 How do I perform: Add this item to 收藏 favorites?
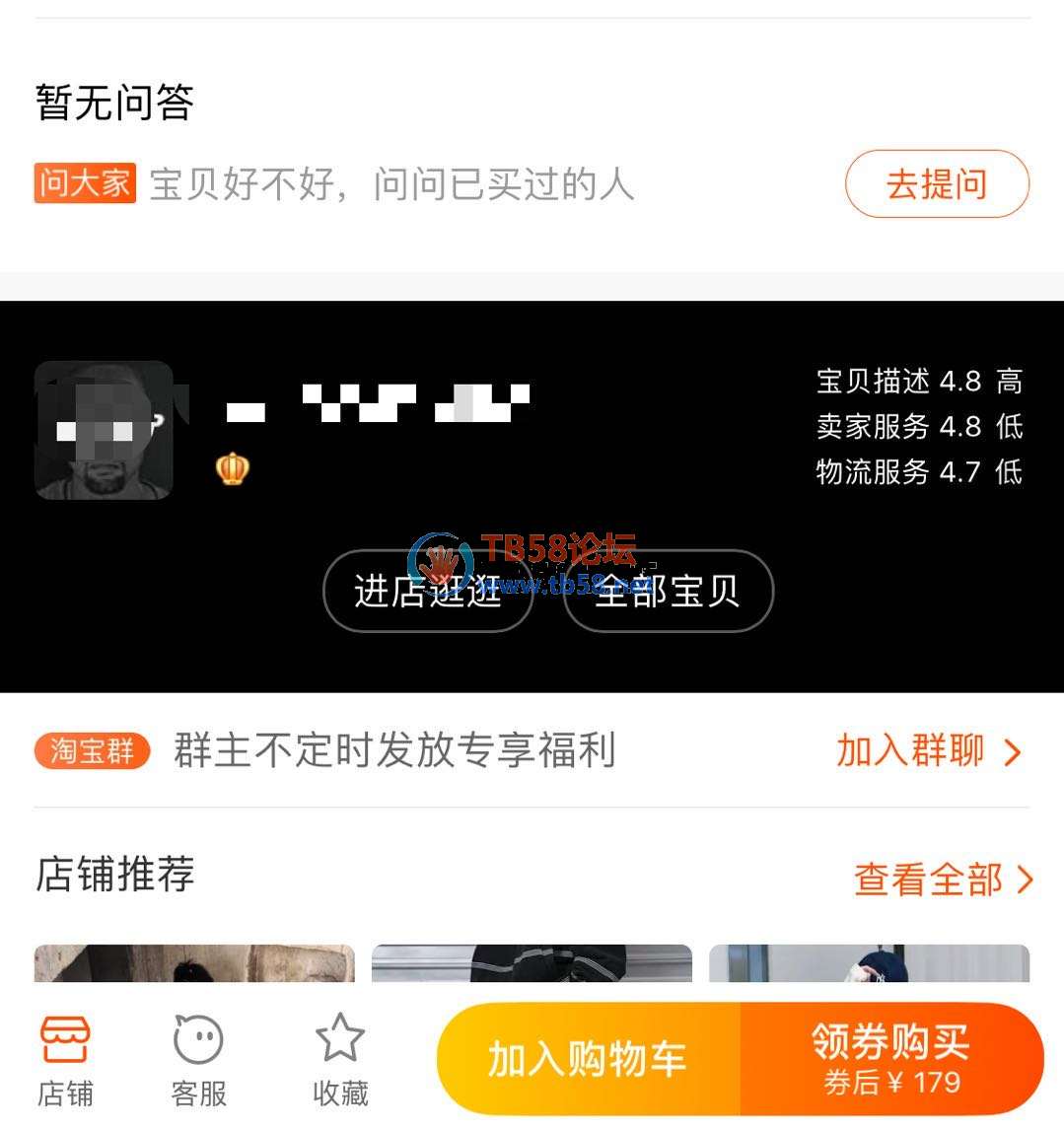(340, 1061)
